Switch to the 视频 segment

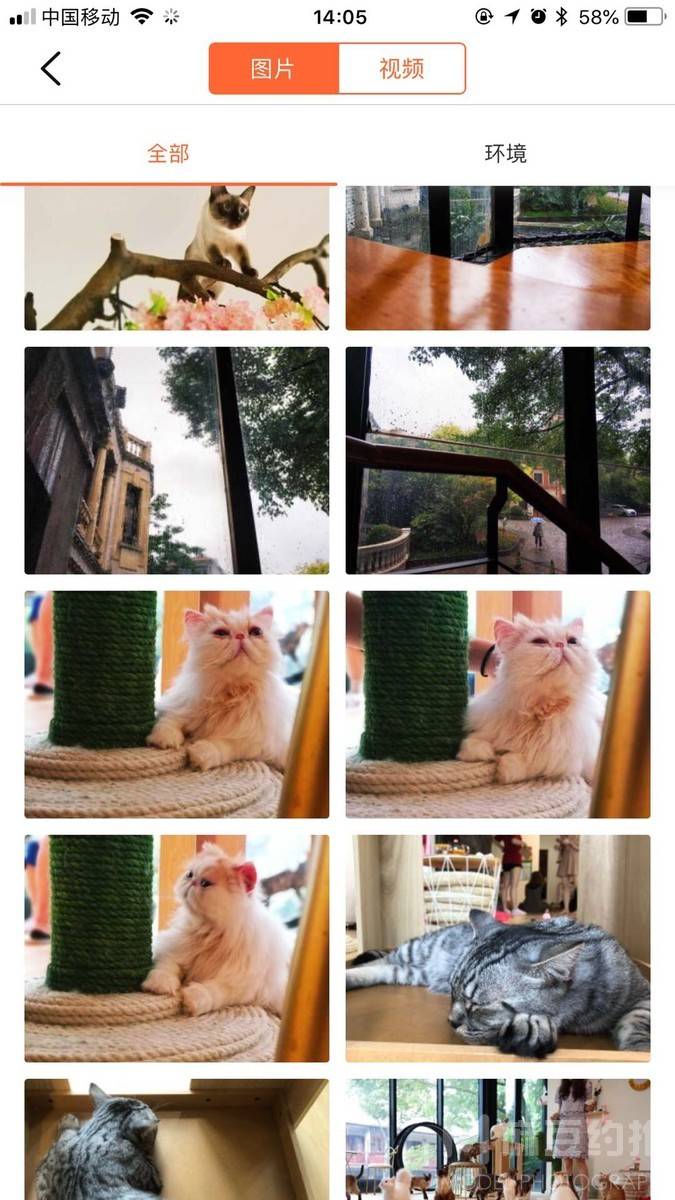[x=401, y=69]
